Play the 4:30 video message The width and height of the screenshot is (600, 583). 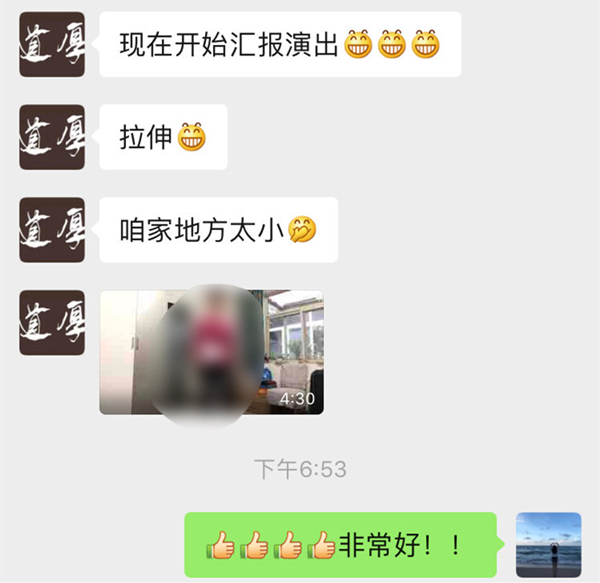[211, 352]
